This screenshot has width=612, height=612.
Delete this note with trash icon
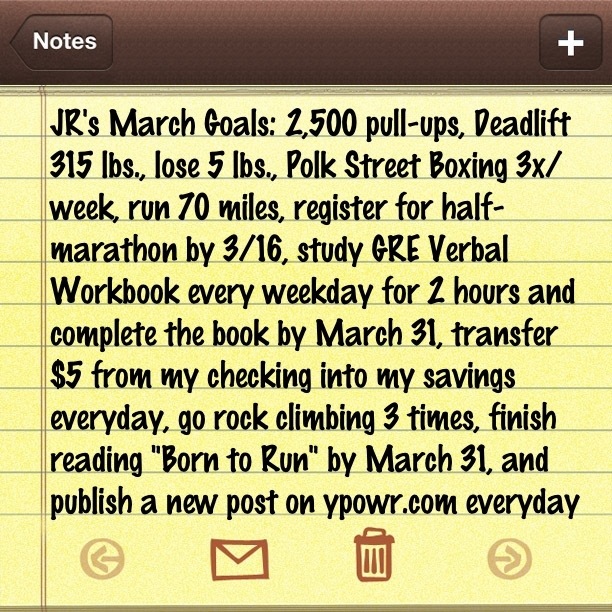pyautogui.click(x=374, y=558)
